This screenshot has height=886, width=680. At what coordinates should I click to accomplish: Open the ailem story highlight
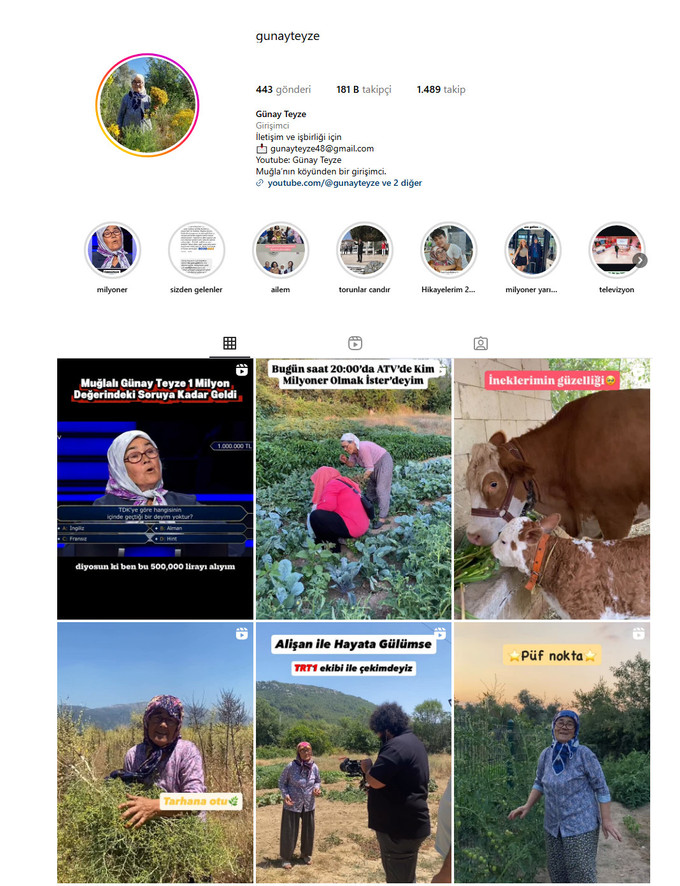[x=280, y=250]
